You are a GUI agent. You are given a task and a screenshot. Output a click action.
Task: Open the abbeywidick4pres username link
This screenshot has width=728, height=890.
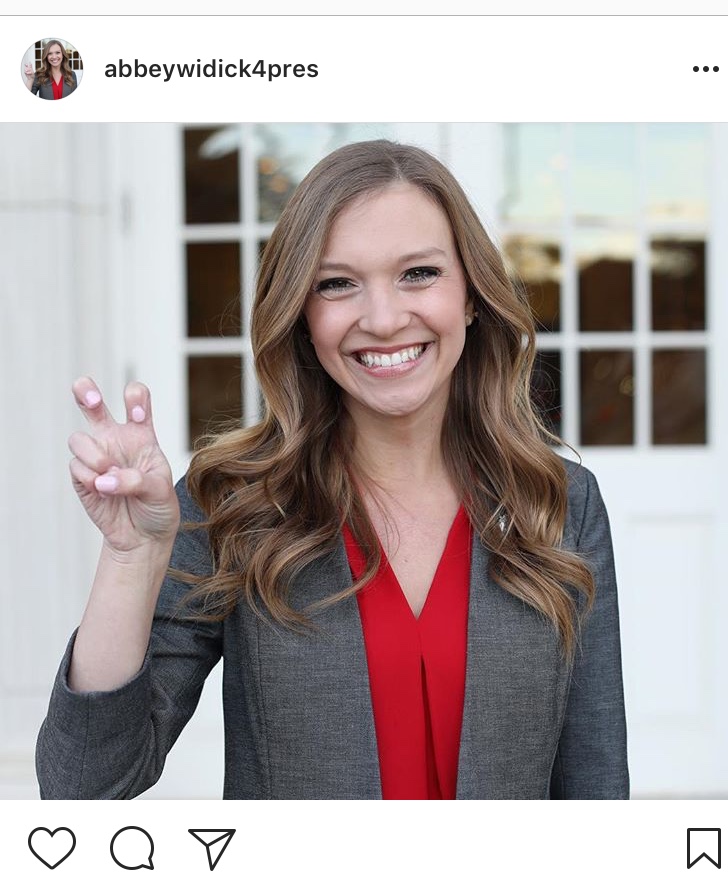211,69
